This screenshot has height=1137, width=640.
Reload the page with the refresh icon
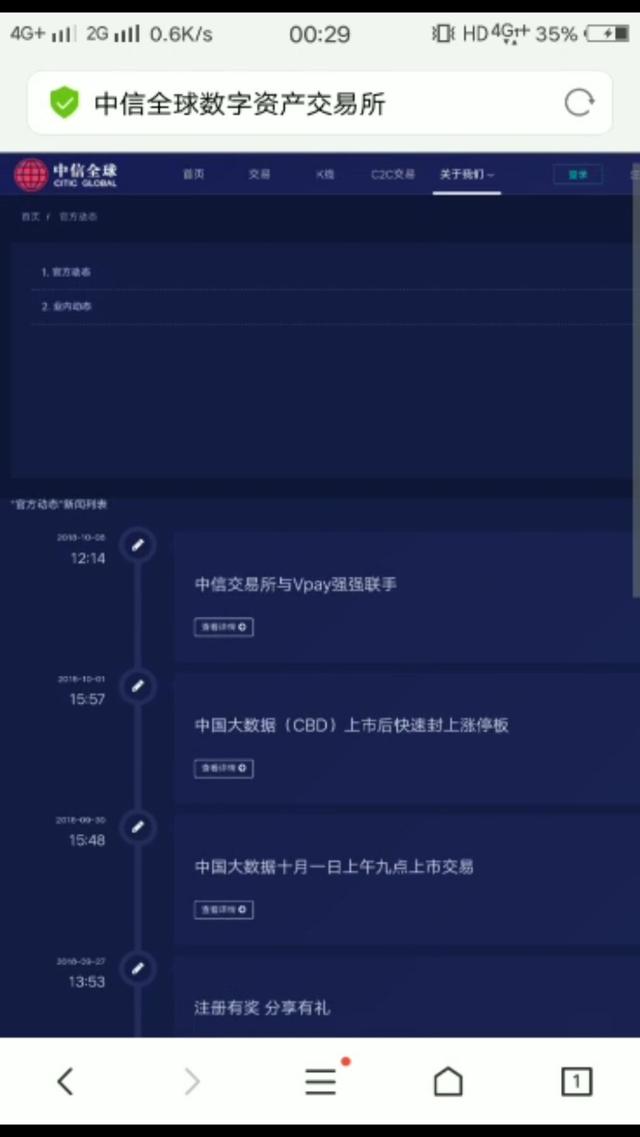click(578, 103)
